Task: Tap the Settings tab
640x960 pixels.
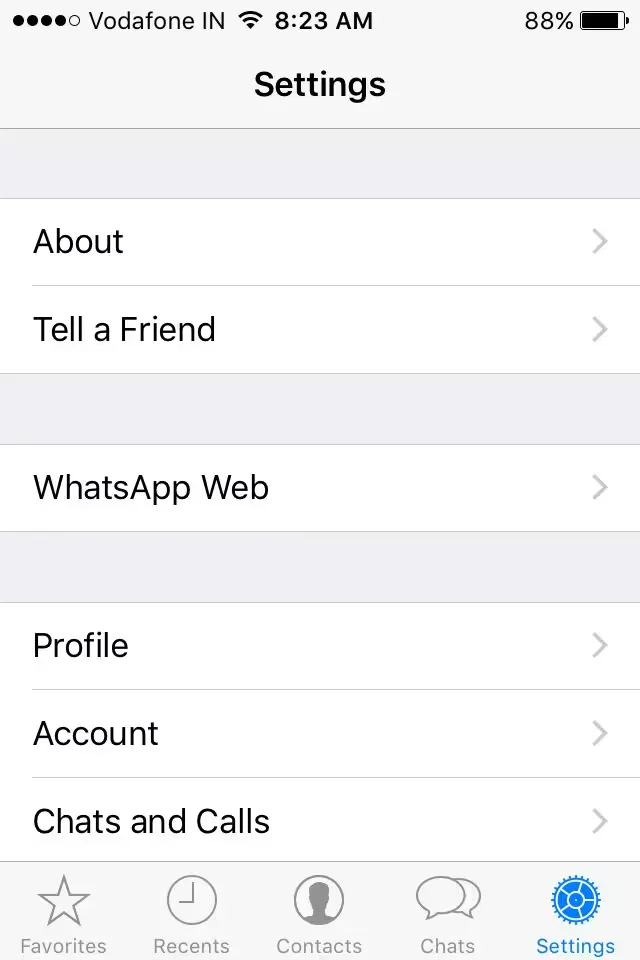Action: click(x=575, y=913)
